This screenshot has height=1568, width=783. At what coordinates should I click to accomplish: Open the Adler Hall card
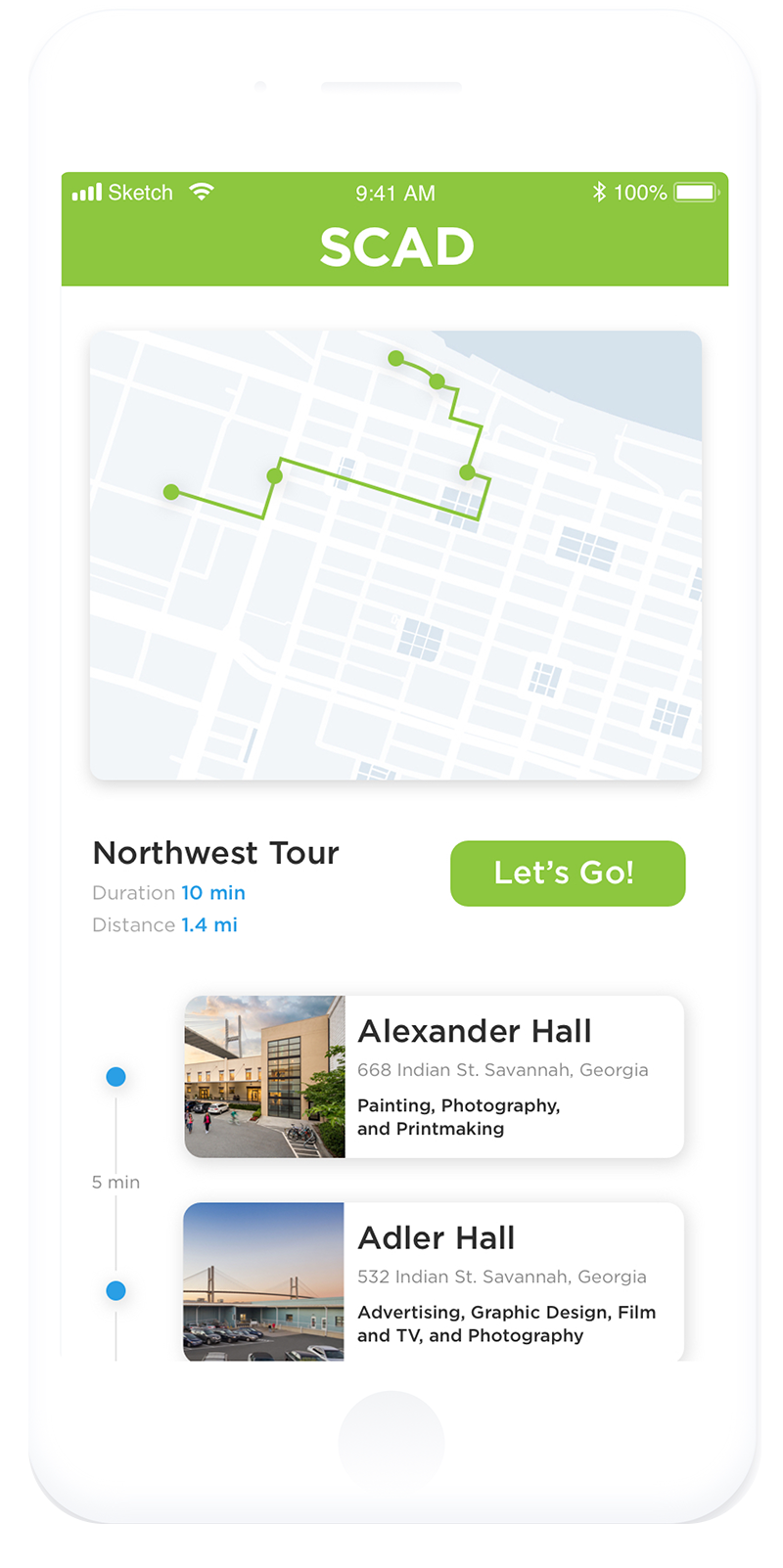[x=434, y=1281]
